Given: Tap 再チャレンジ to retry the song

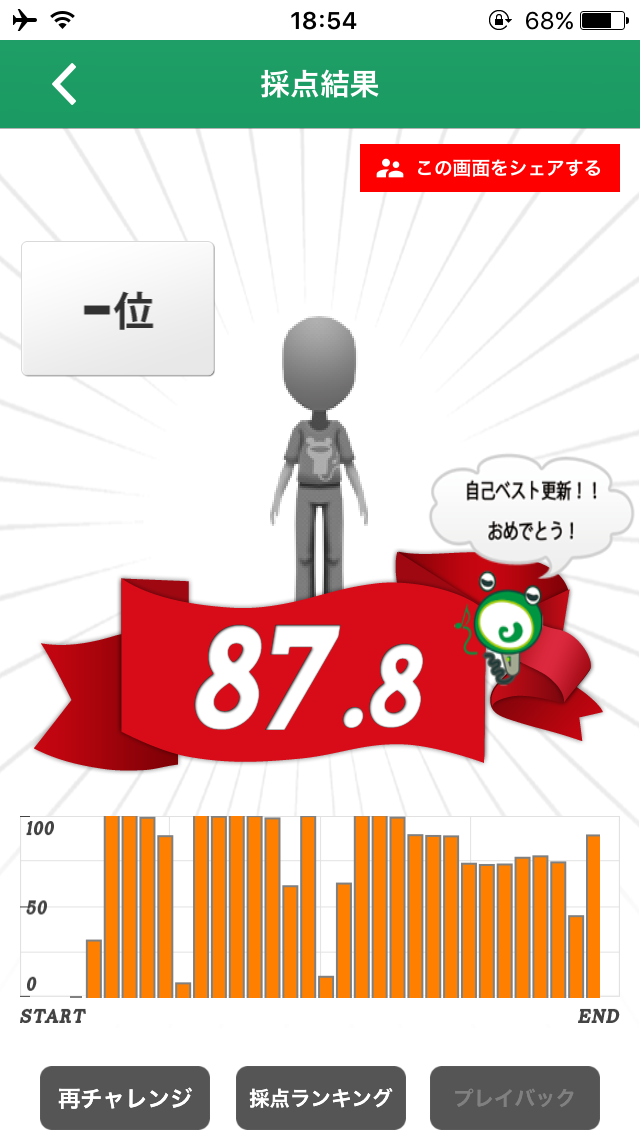Looking at the screenshot, I should coord(125,1098).
